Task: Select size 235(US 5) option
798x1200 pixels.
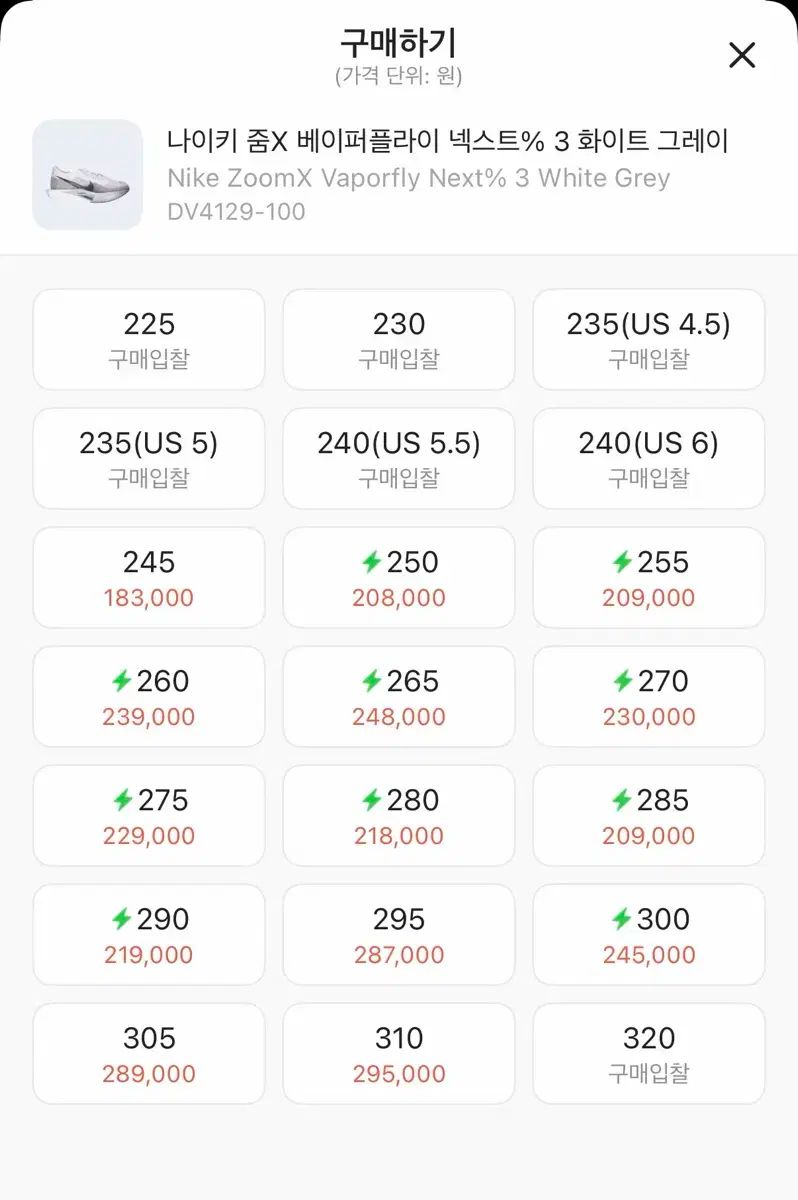Action: click(x=149, y=459)
